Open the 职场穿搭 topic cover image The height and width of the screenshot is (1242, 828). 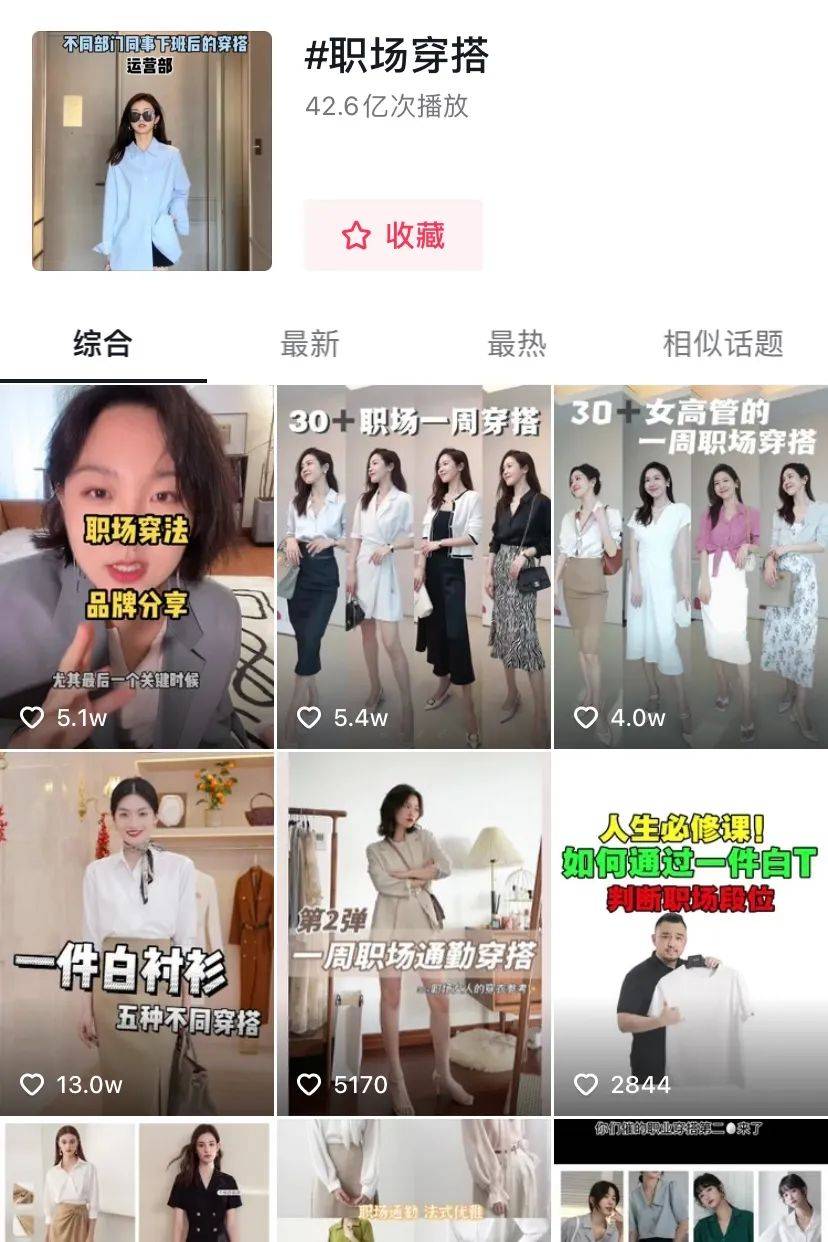click(152, 151)
